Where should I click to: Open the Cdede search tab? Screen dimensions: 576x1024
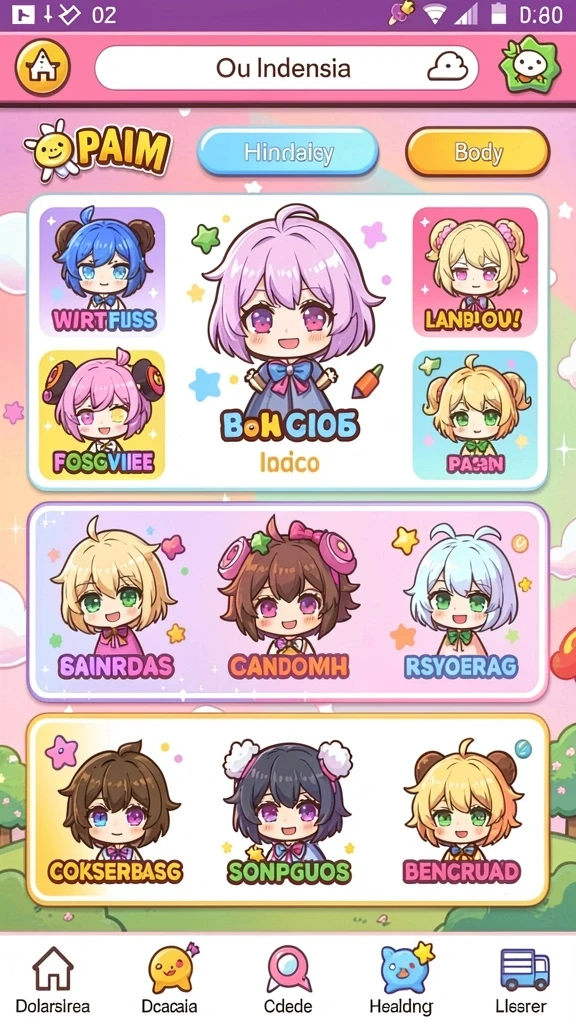(288, 980)
